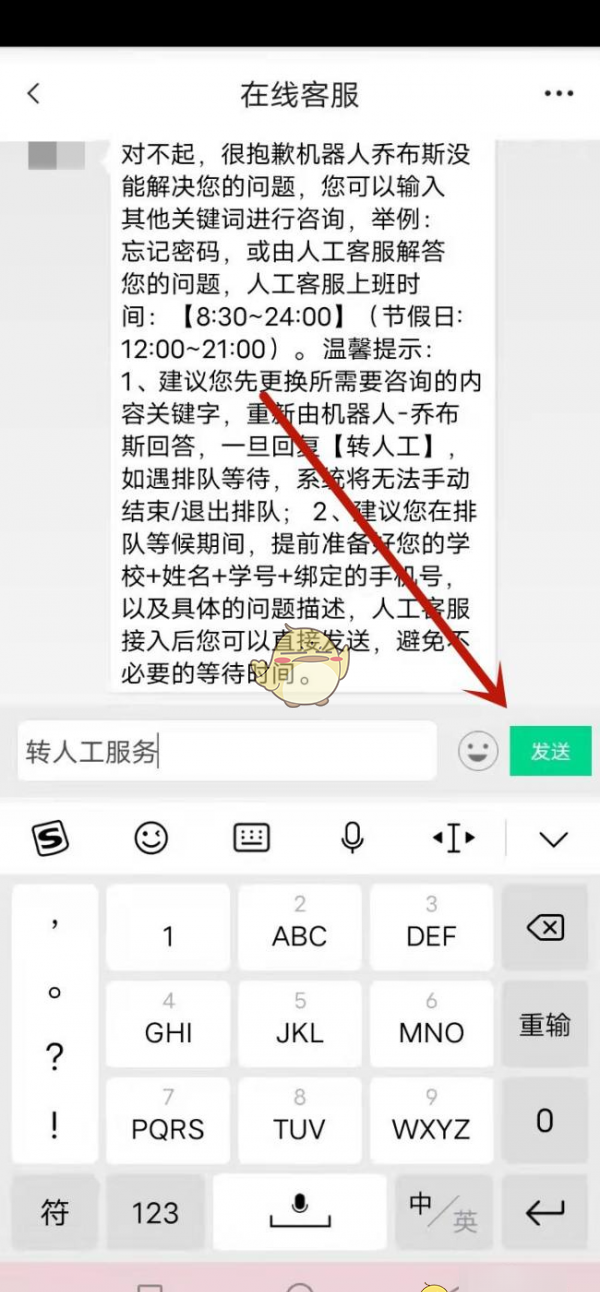This screenshot has width=600, height=1292.
Task: Collapse the keyboard with down chevron
Action: point(553,838)
